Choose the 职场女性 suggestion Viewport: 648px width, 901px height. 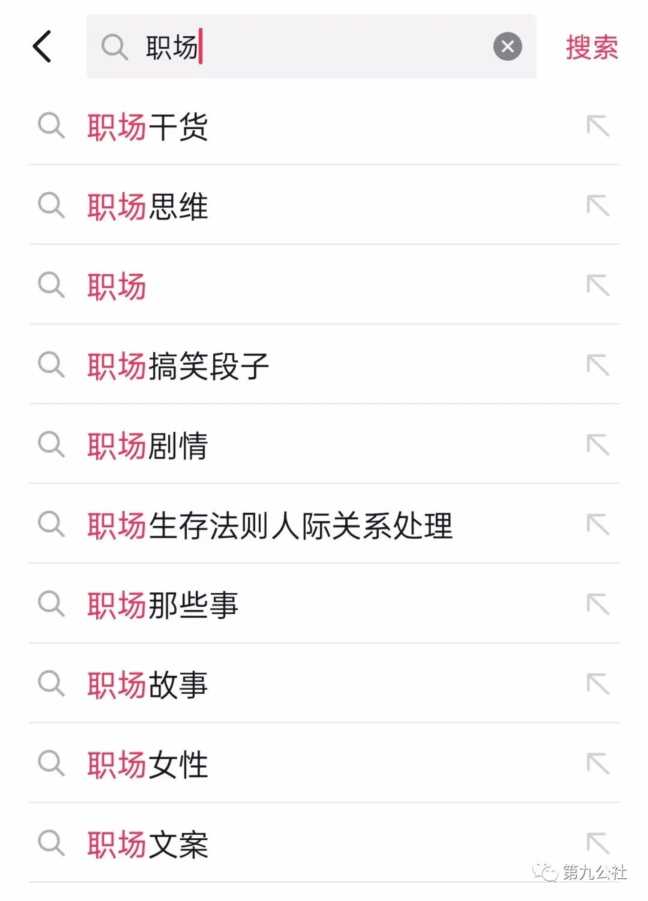[x=148, y=765]
